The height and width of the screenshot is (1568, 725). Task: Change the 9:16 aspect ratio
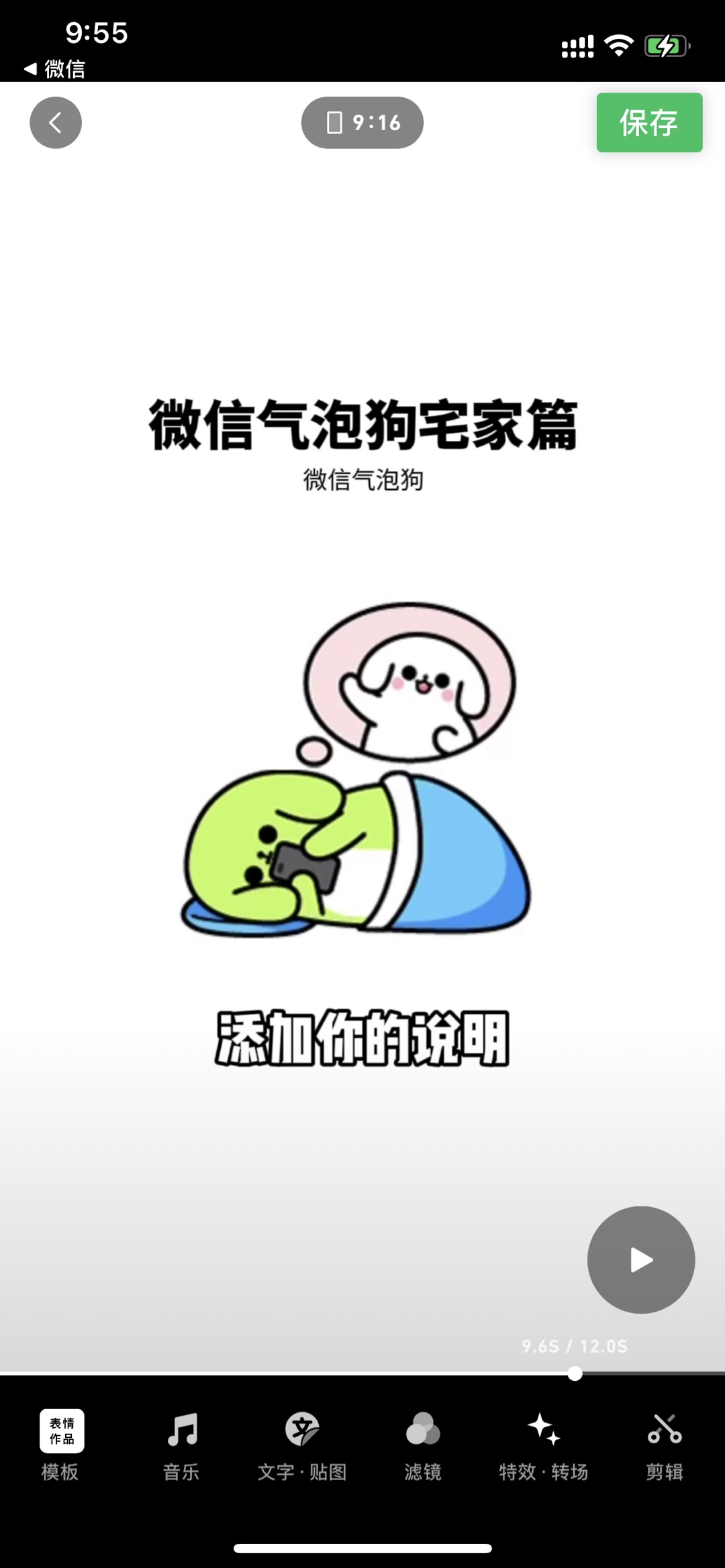pyautogui.click(x=362, y=123)
